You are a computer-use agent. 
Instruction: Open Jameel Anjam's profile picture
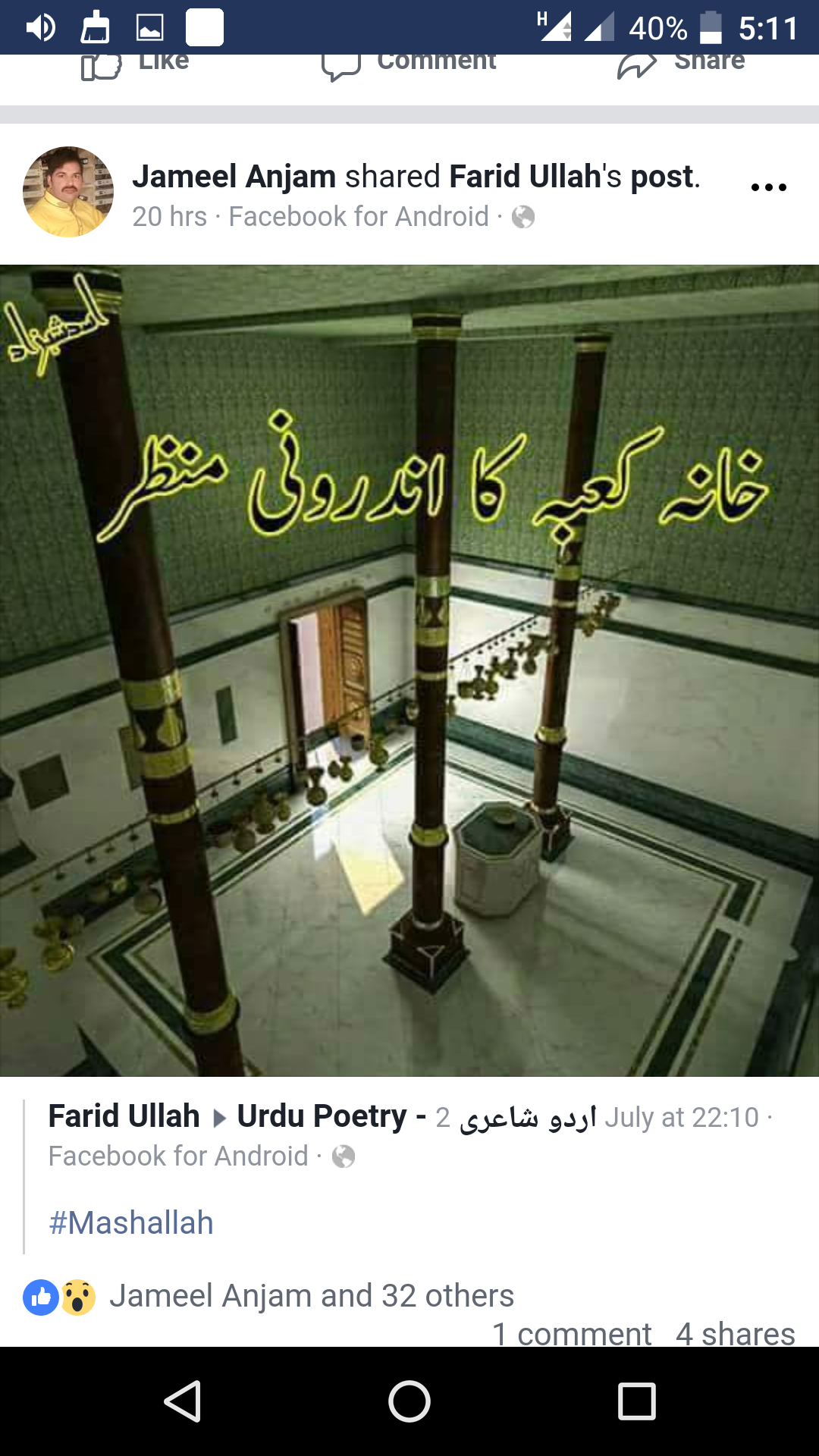(x=68, y=192)
